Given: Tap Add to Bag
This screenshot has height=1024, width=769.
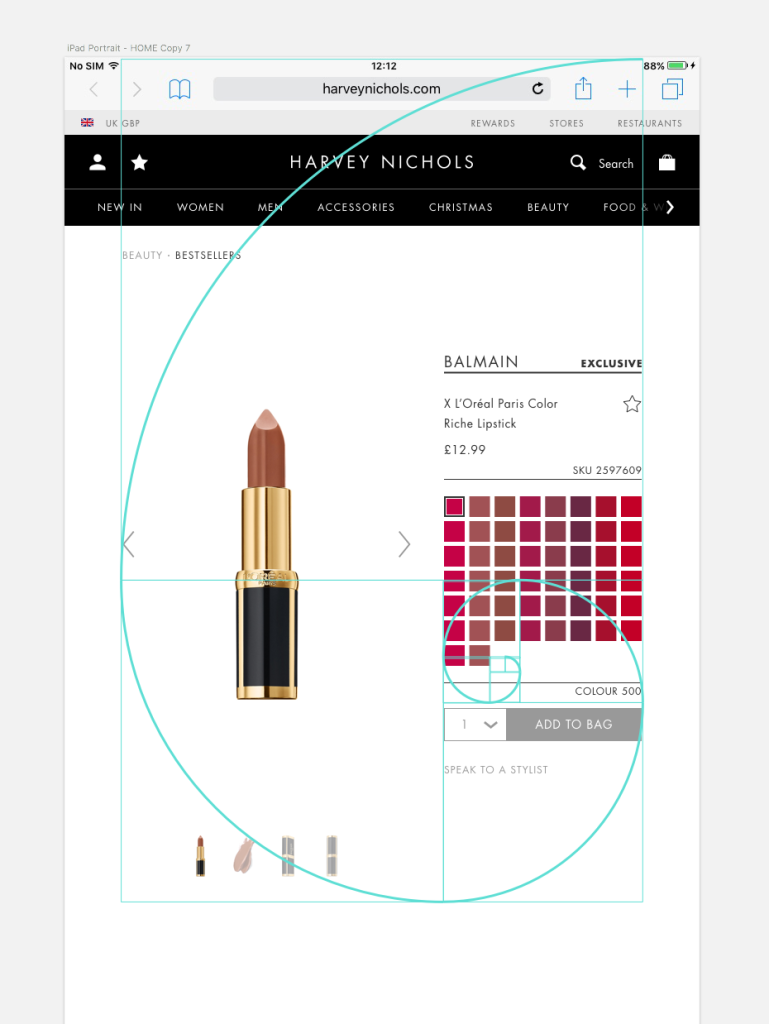Looking at the screenshot, I should pyautogui.click(x=573, y=724).
